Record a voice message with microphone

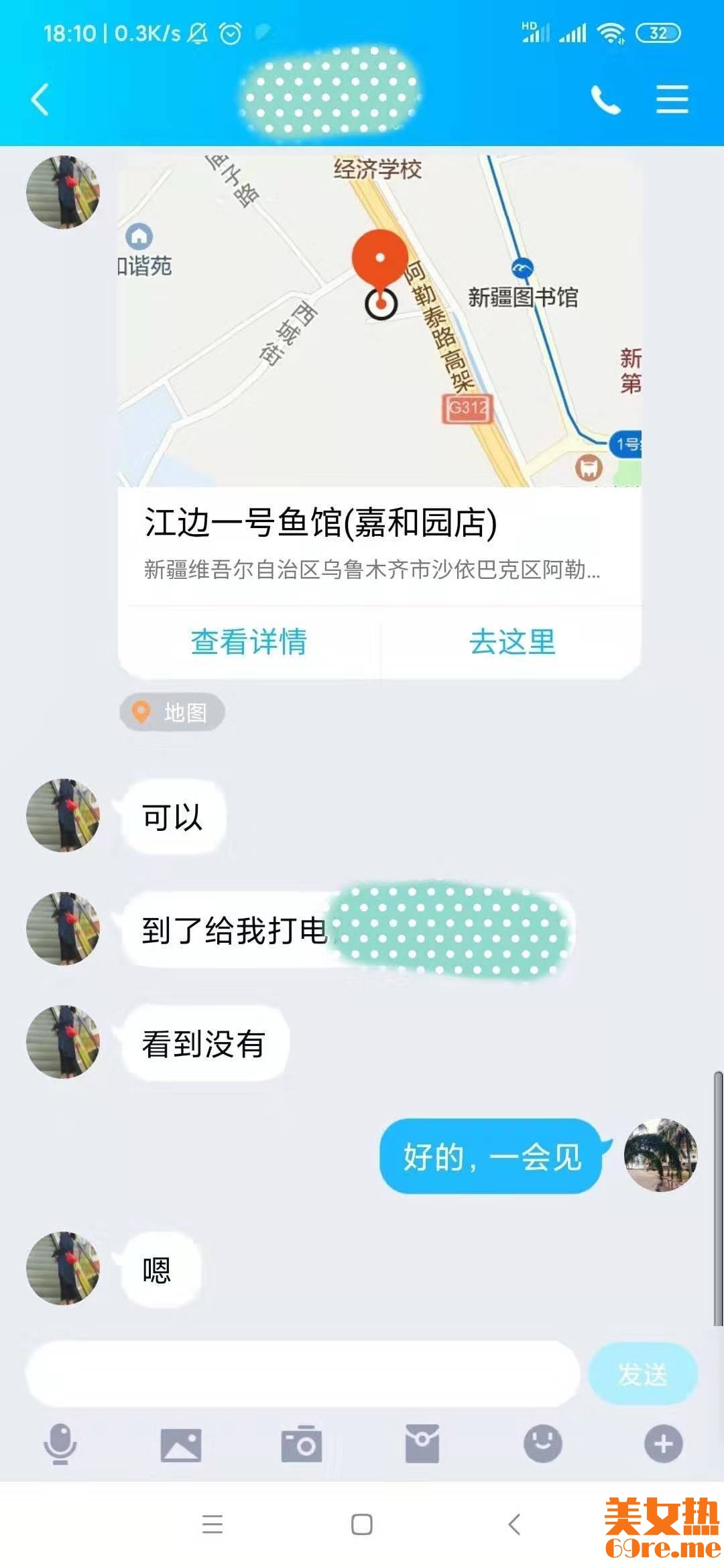coord(60,1444)
